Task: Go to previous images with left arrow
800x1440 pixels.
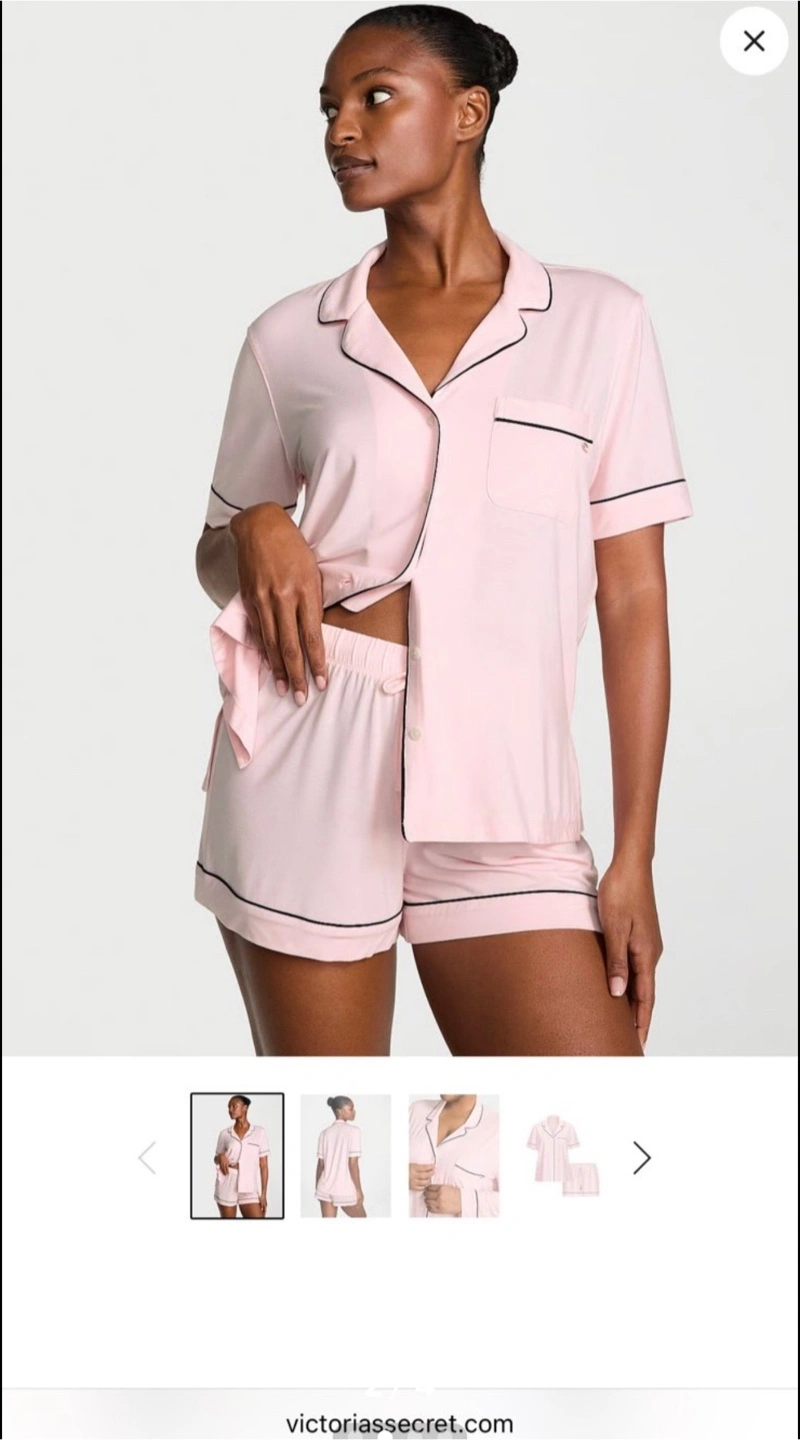Action: pos(147,1157)
